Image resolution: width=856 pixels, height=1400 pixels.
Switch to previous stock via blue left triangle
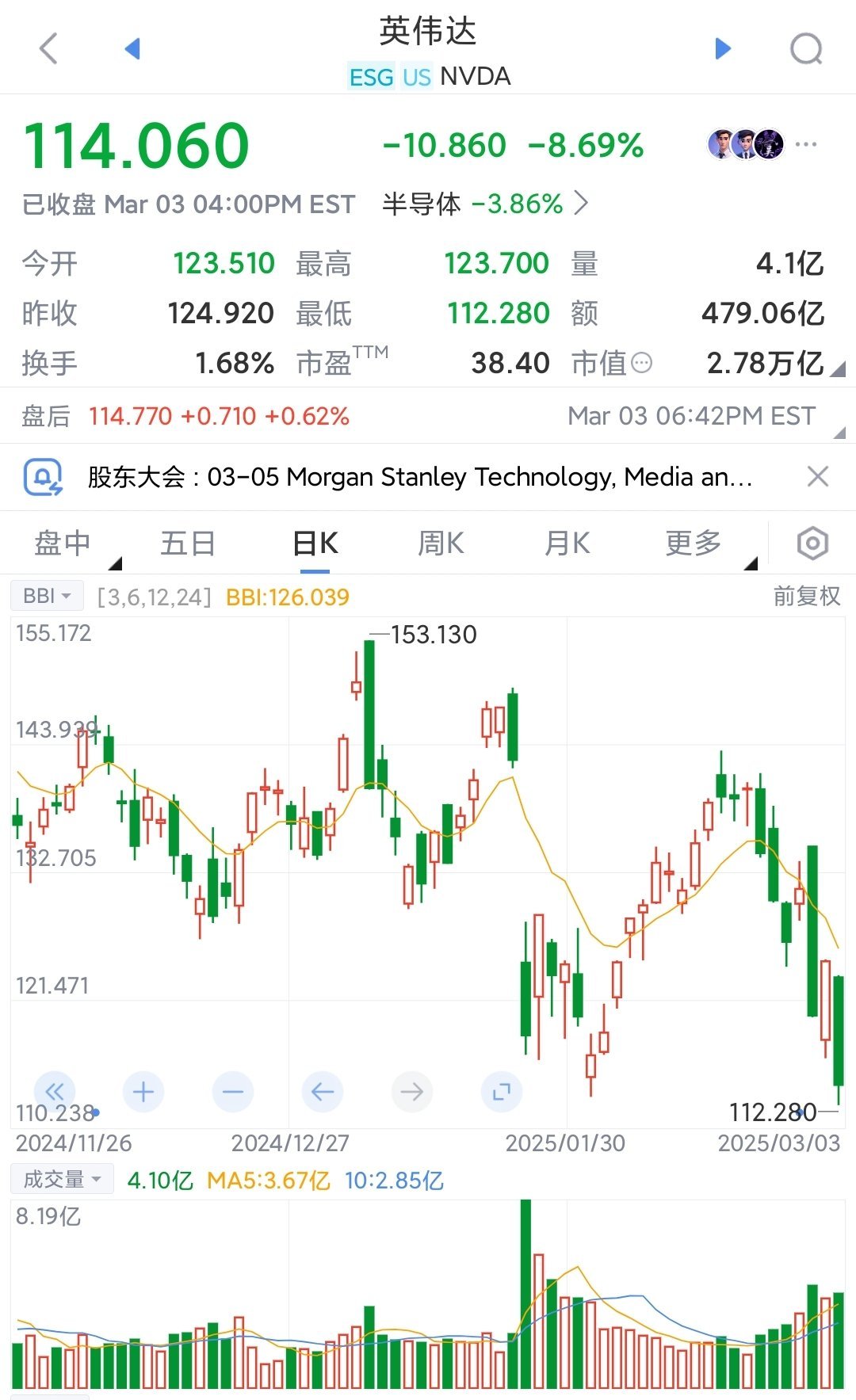[x=133, y=48]
